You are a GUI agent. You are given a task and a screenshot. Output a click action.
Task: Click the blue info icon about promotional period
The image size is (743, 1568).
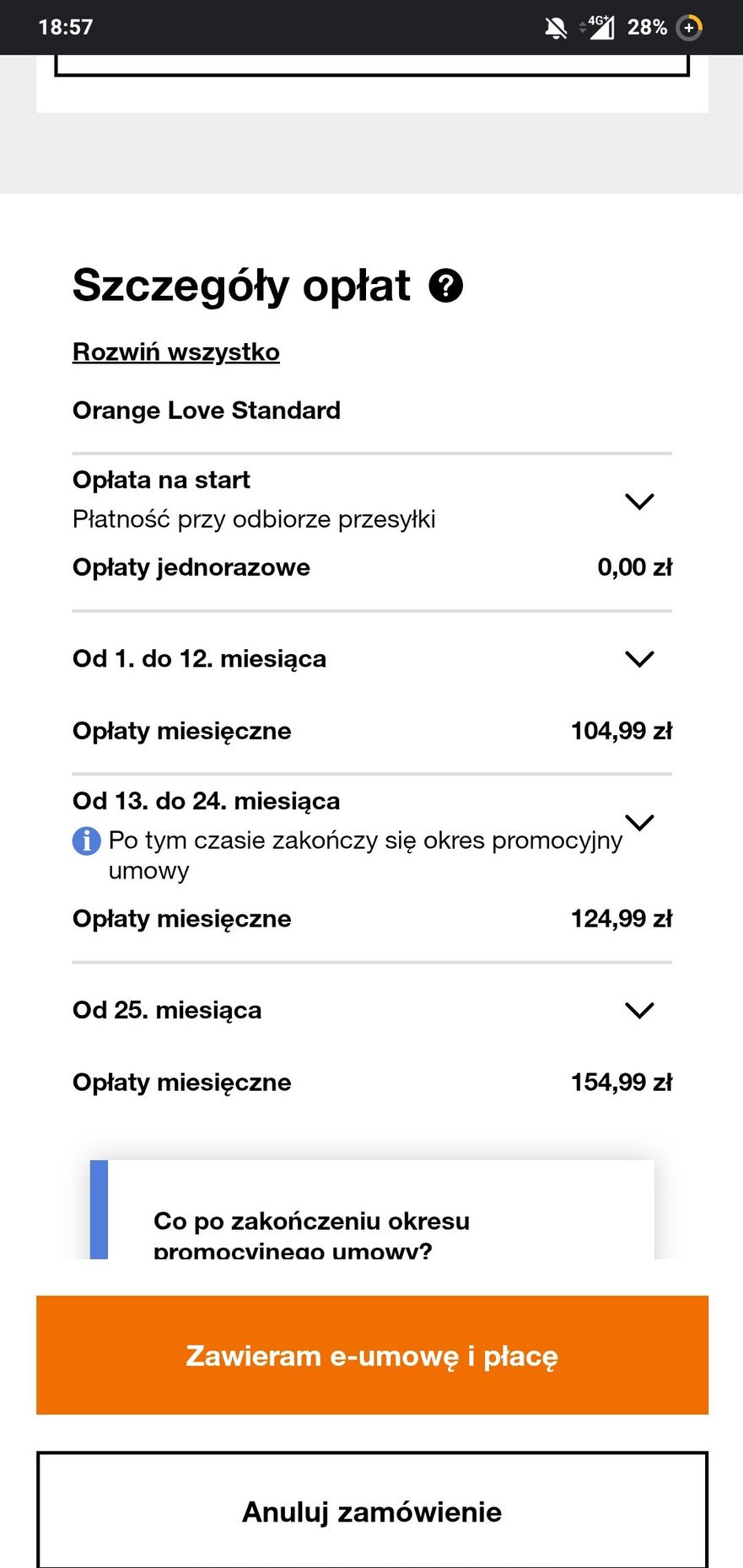click(86, 840)
